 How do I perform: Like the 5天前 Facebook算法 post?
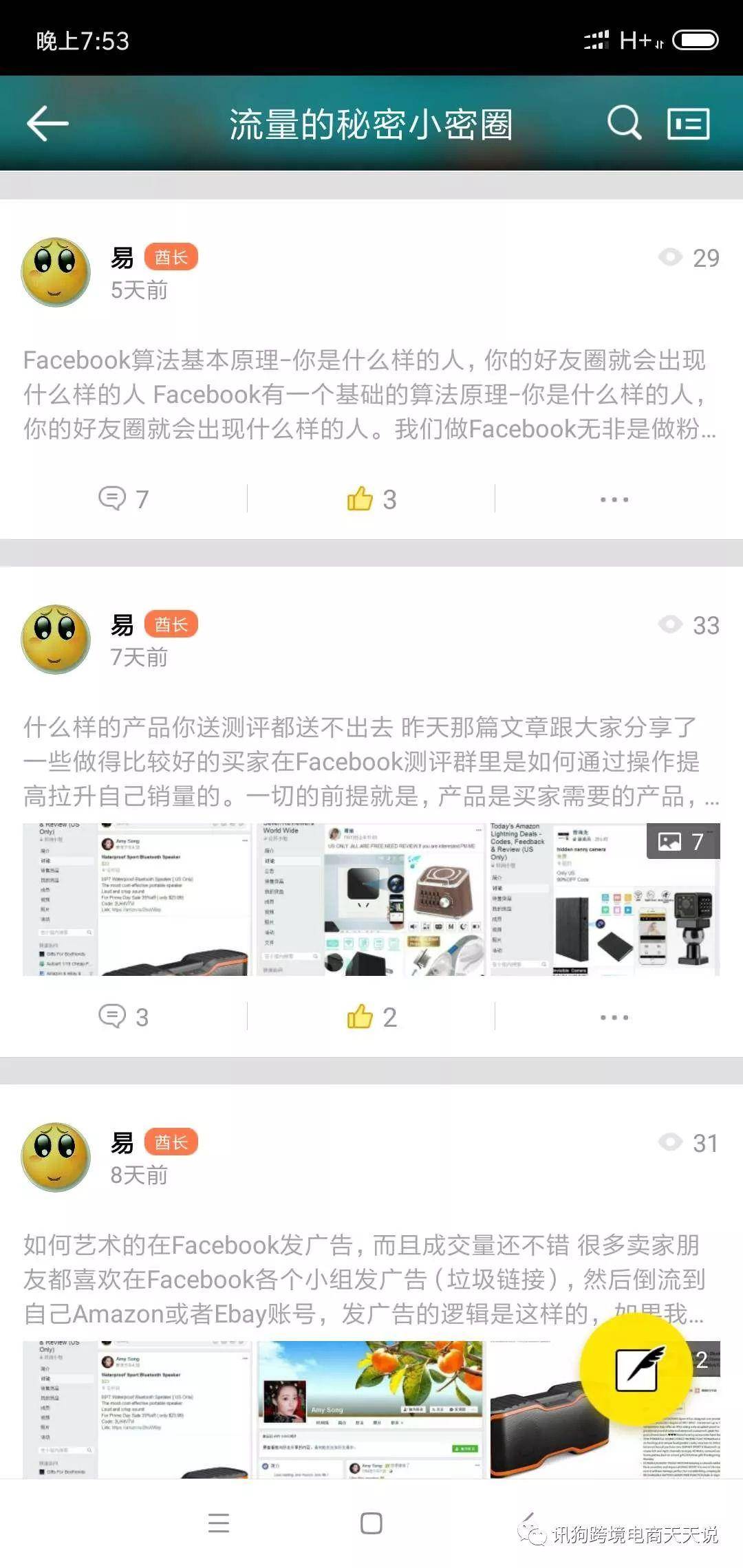point(371,499)
